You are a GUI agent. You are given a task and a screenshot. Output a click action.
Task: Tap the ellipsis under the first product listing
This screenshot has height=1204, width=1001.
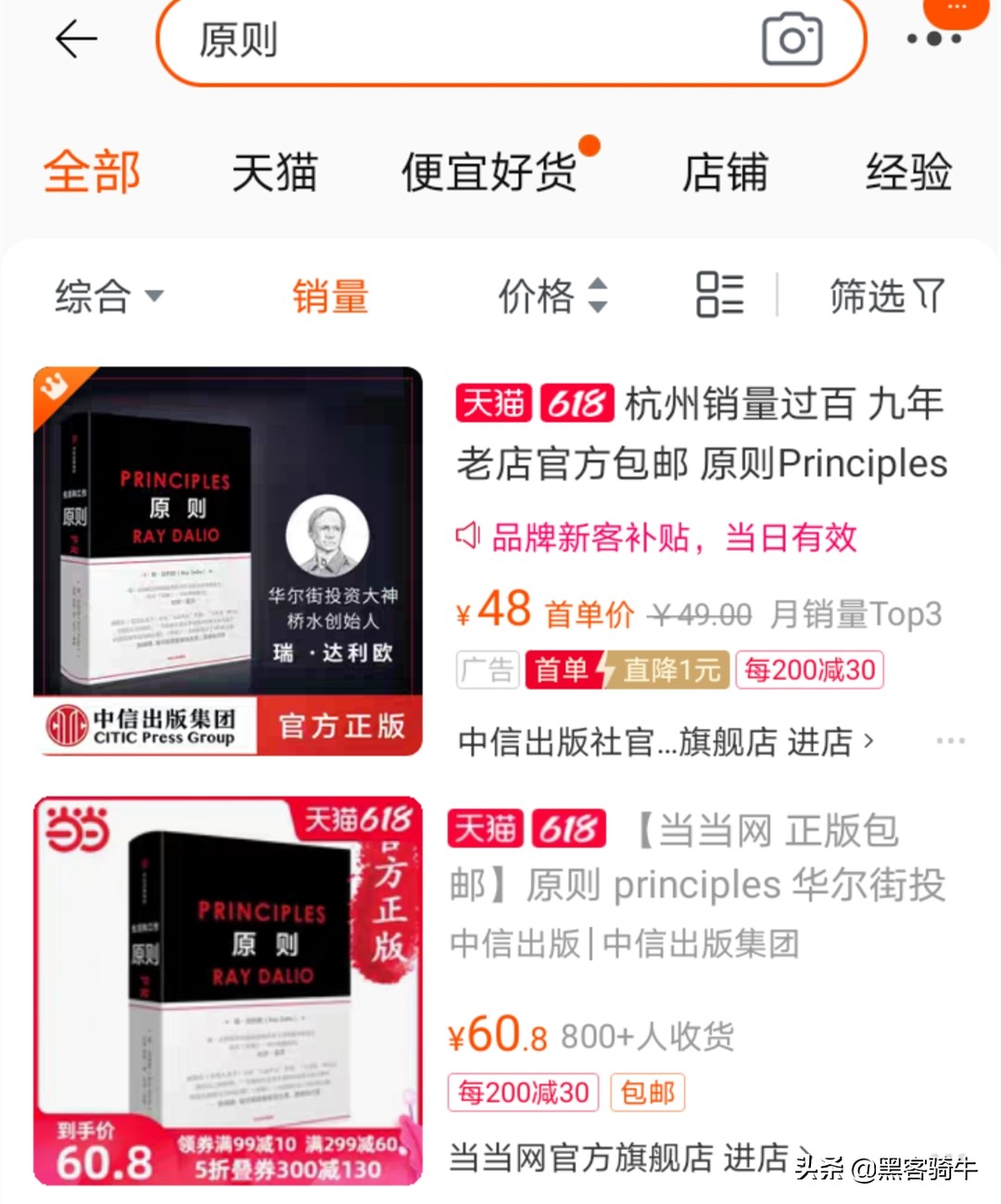click(949, 741)
